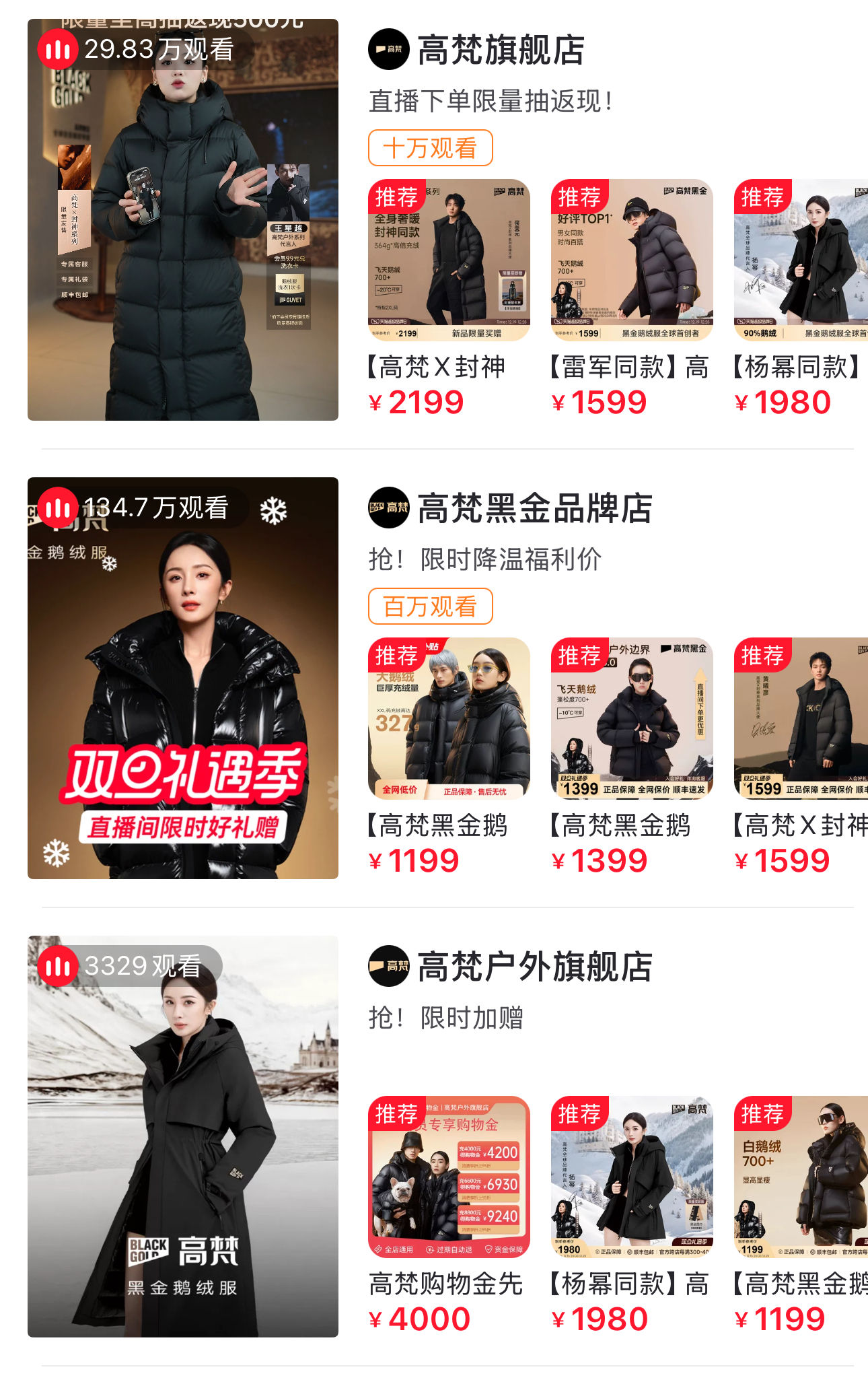Open the 高梵购物金 item priced ¥4000
This screenshot has height=1384, width=868.
(449, 1177)
